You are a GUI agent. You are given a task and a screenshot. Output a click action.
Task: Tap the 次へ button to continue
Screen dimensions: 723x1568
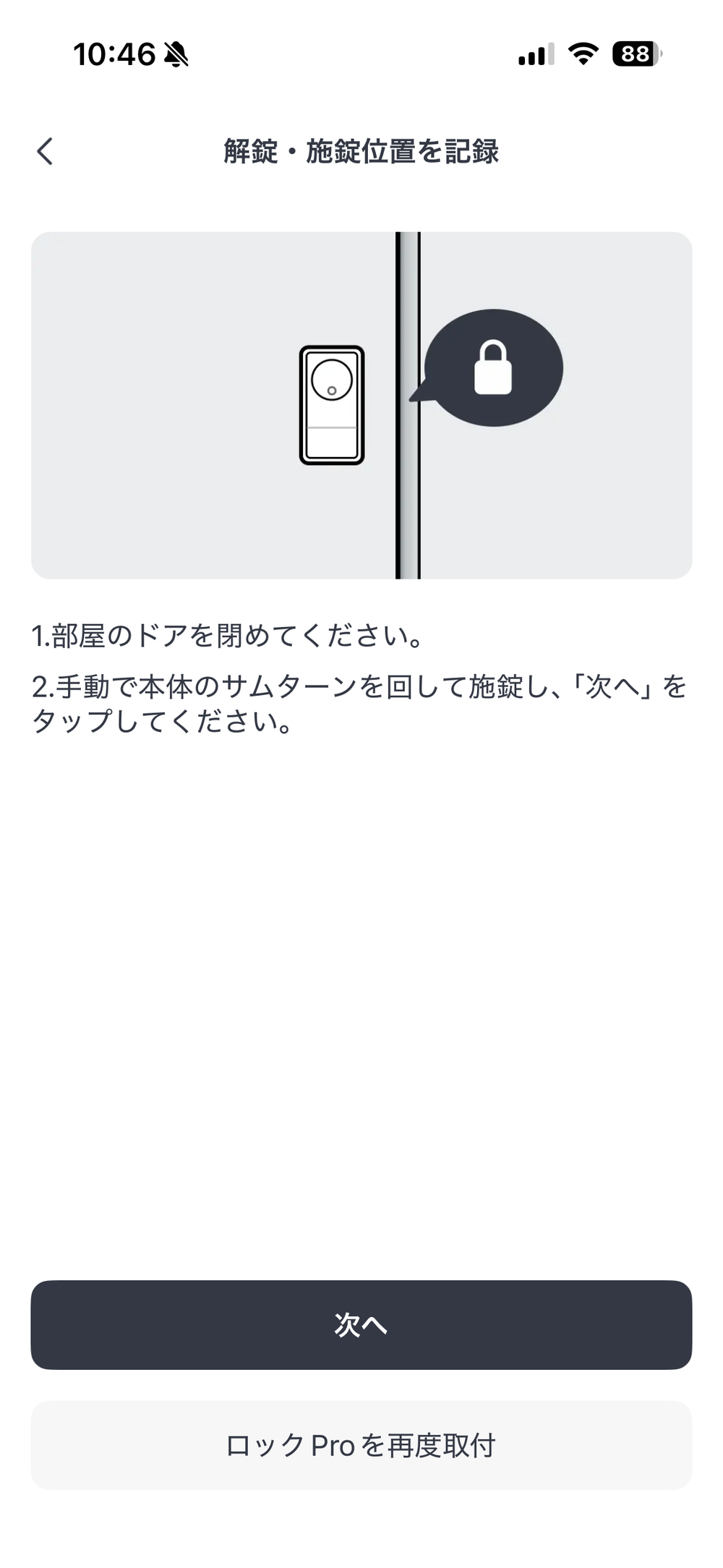tap(361, 1324)
